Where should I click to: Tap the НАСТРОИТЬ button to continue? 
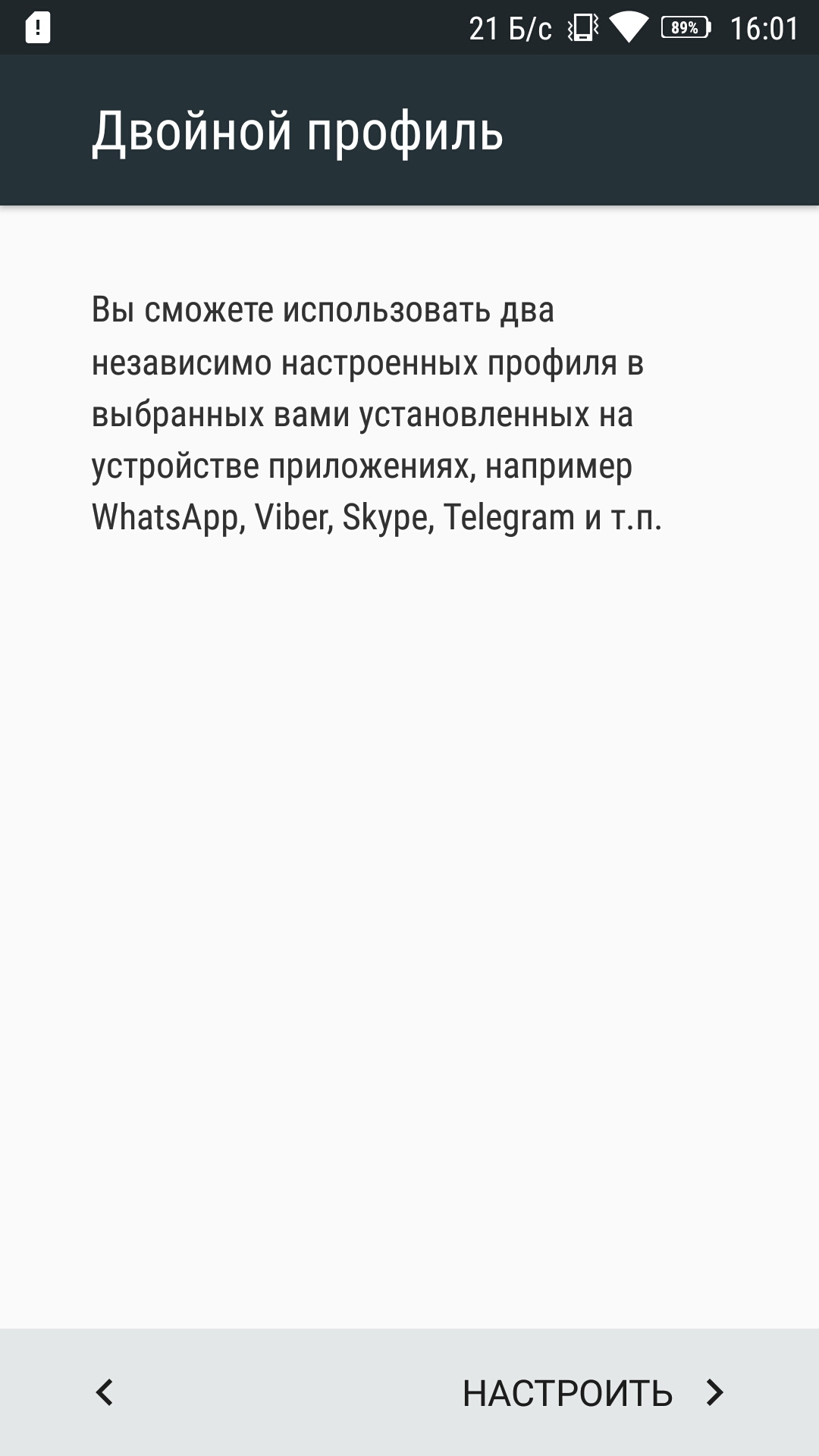click(594, 1393)
